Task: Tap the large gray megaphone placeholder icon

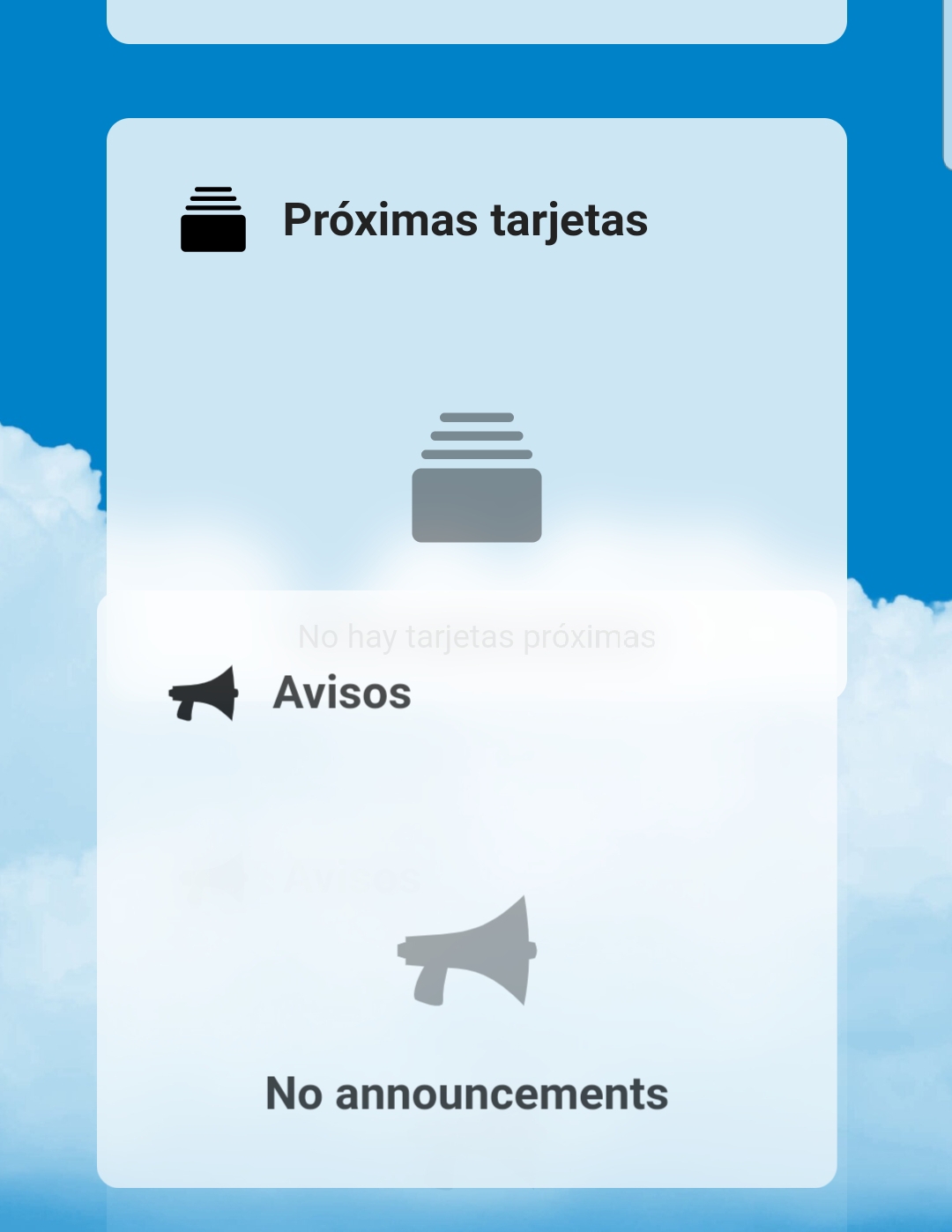Action: pyautogui.click(x=465, y=952)
